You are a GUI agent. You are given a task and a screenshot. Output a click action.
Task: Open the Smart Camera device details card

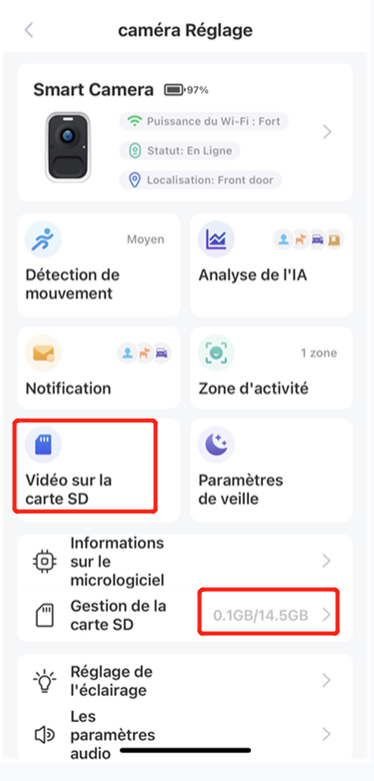pyautogui.click(x=185, y=132)
